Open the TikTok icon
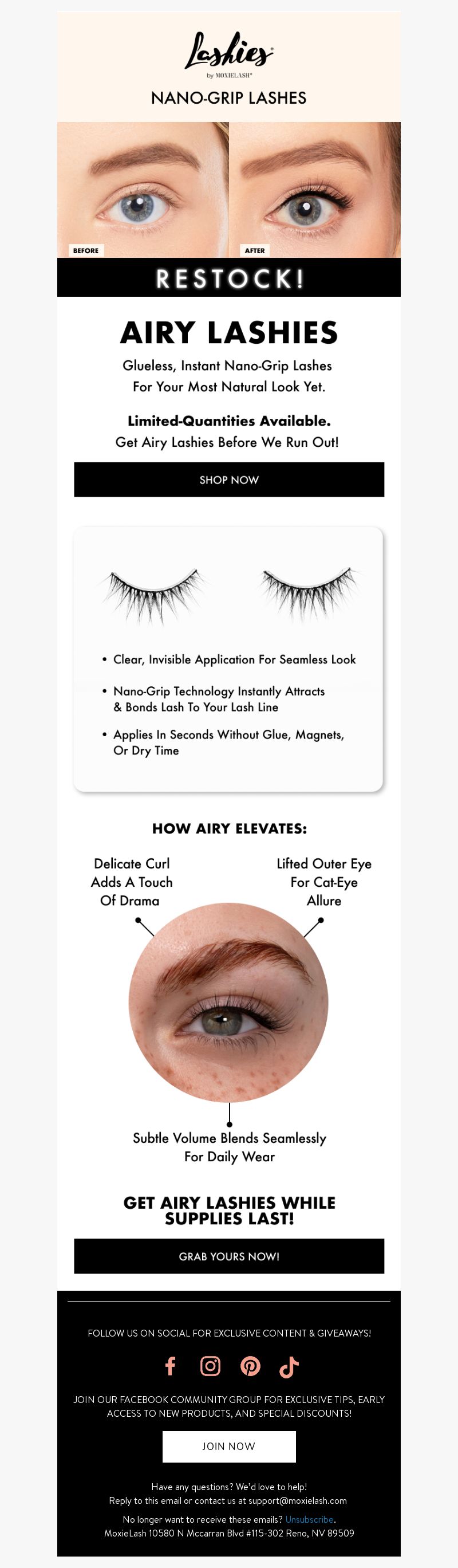 pyautogui.click(x=289, y=1366)
